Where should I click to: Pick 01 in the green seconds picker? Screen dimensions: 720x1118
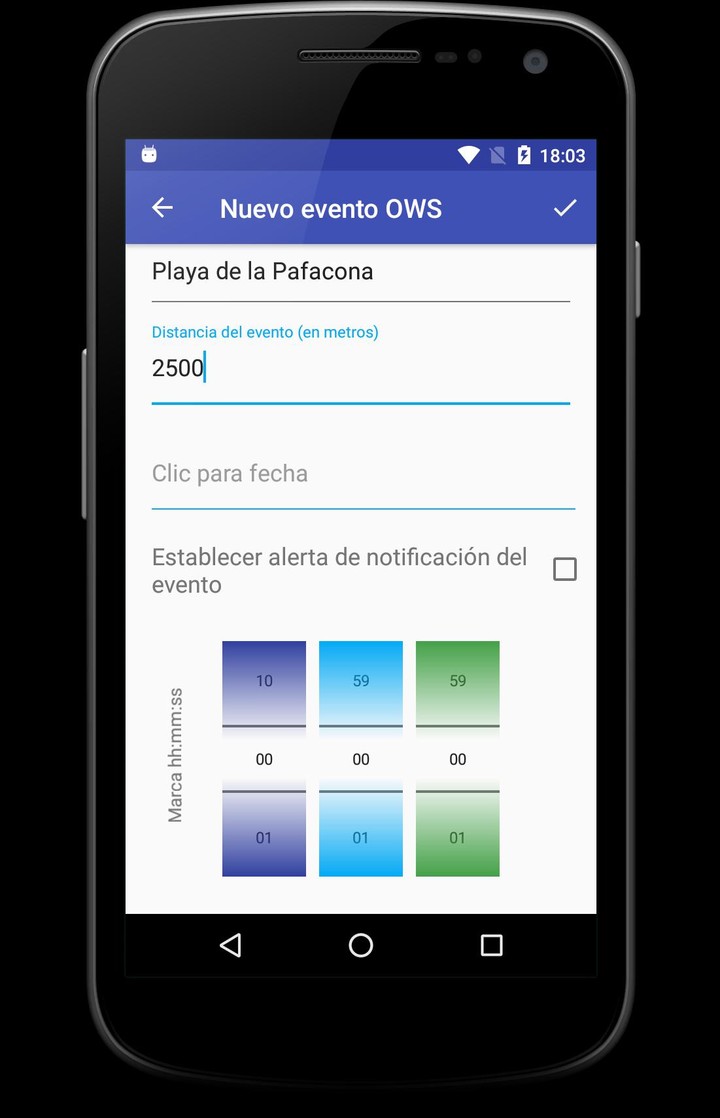(458, 837)
